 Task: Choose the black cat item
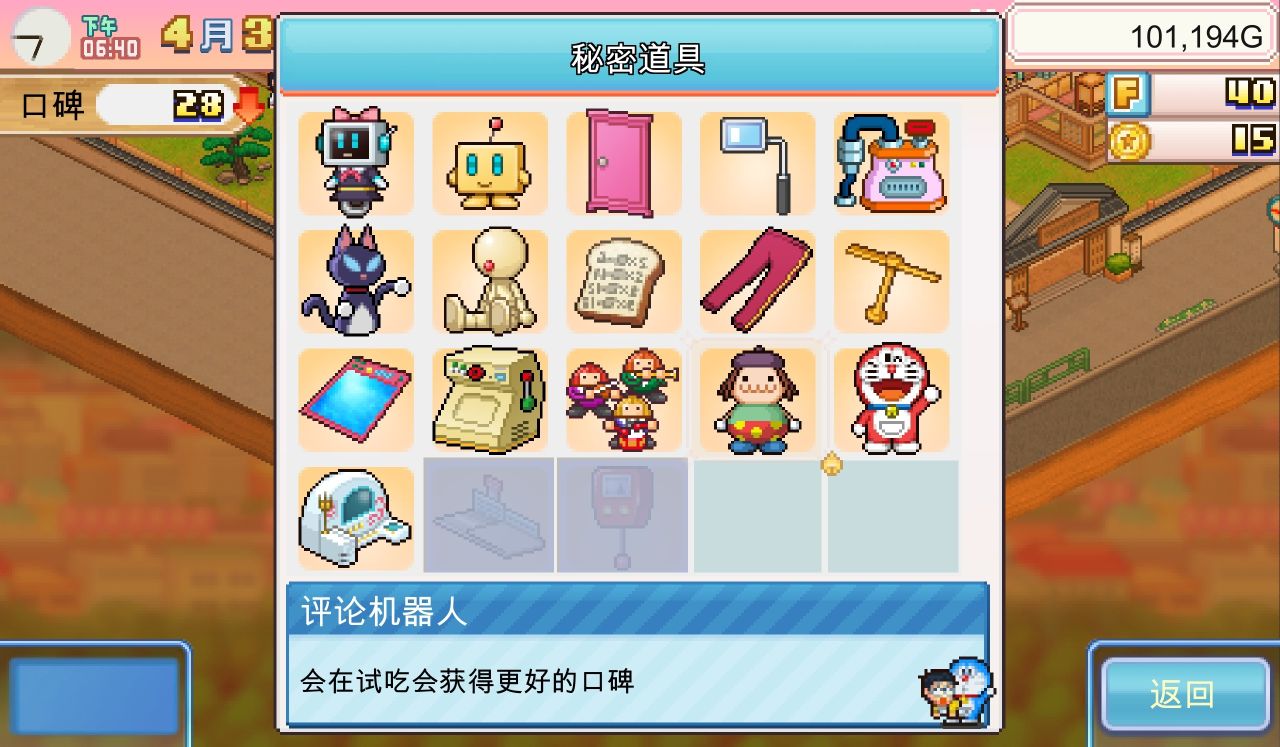pyautogui.click(x=356, y=282)
